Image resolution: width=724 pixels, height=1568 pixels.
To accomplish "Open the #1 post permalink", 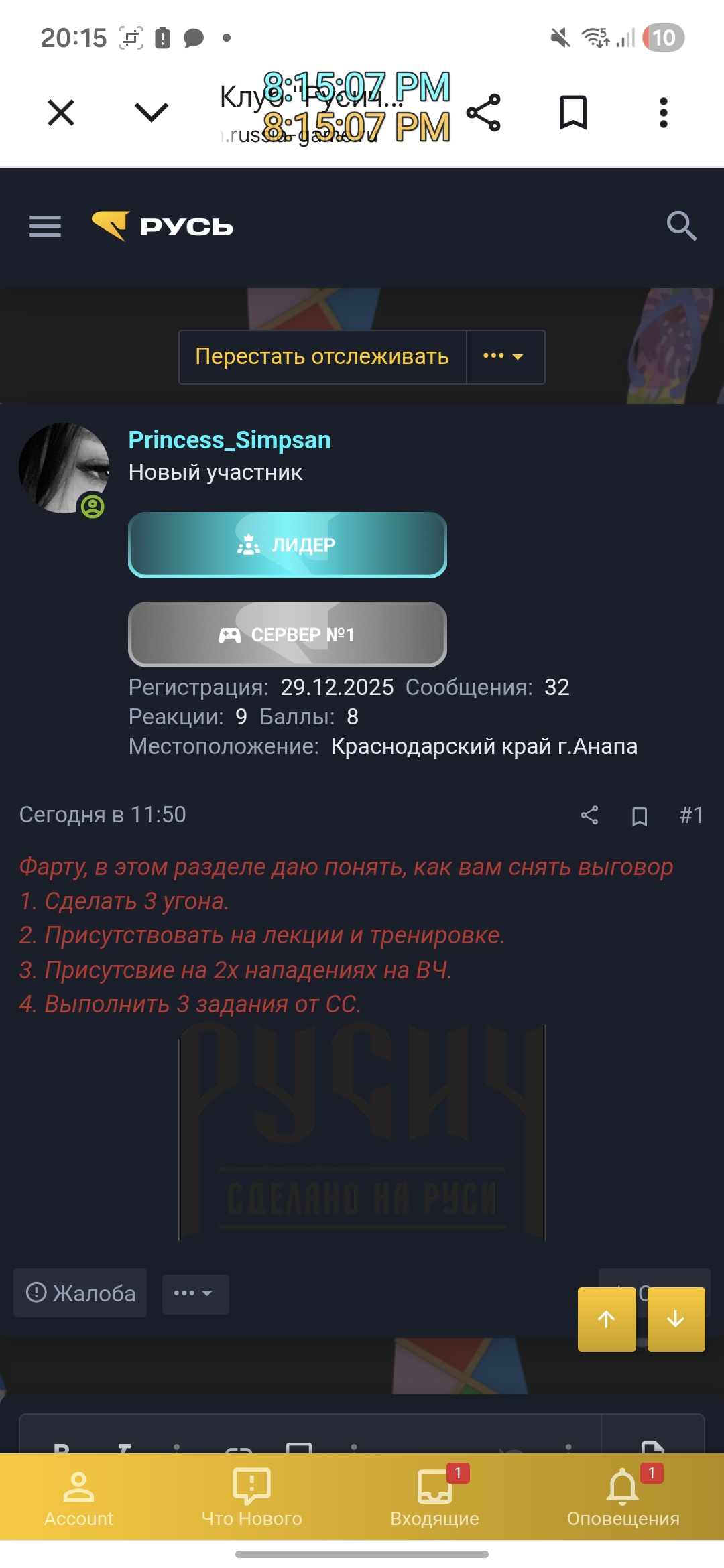I will pos(690,815).
